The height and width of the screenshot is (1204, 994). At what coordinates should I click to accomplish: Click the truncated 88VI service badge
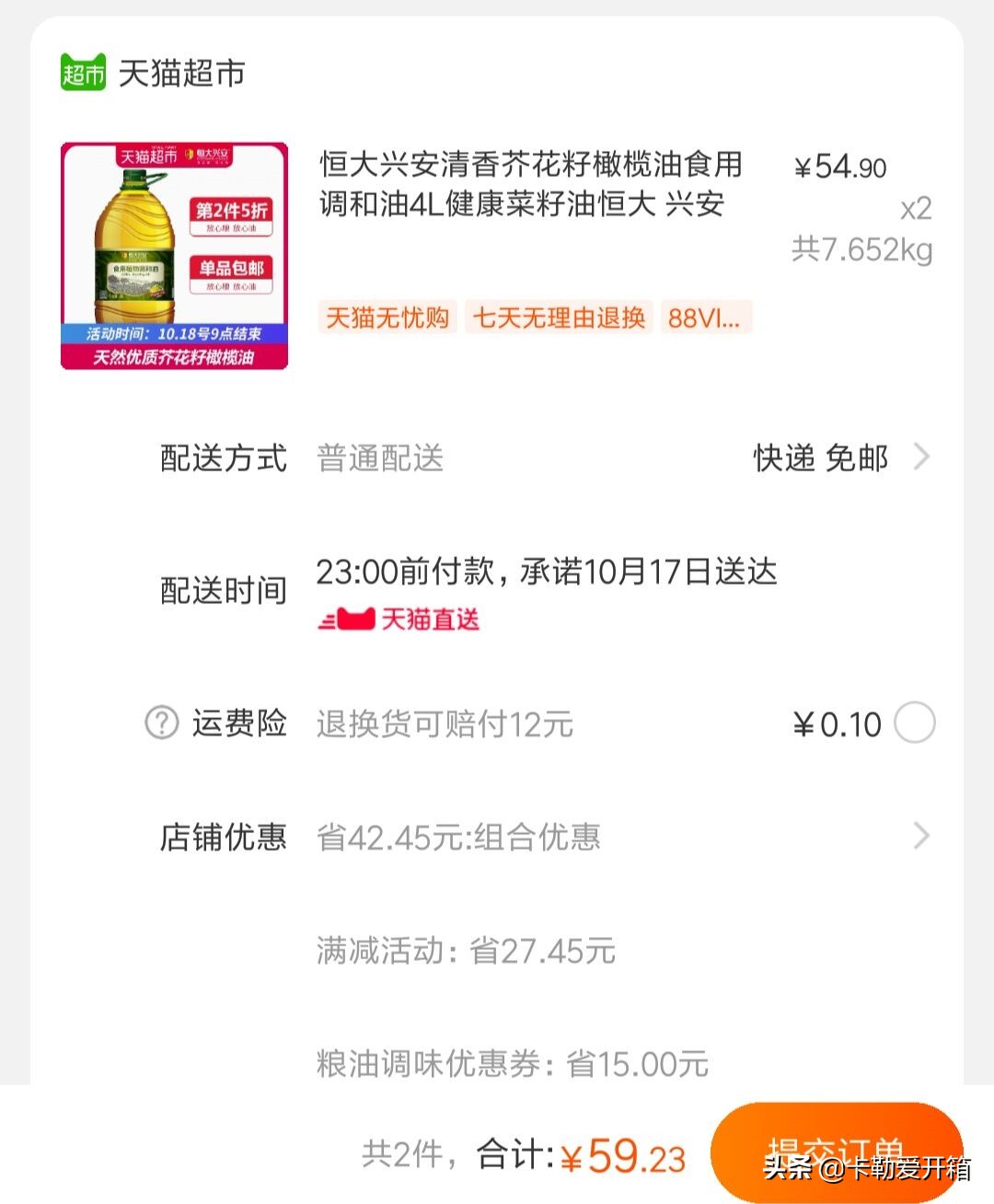704,318
